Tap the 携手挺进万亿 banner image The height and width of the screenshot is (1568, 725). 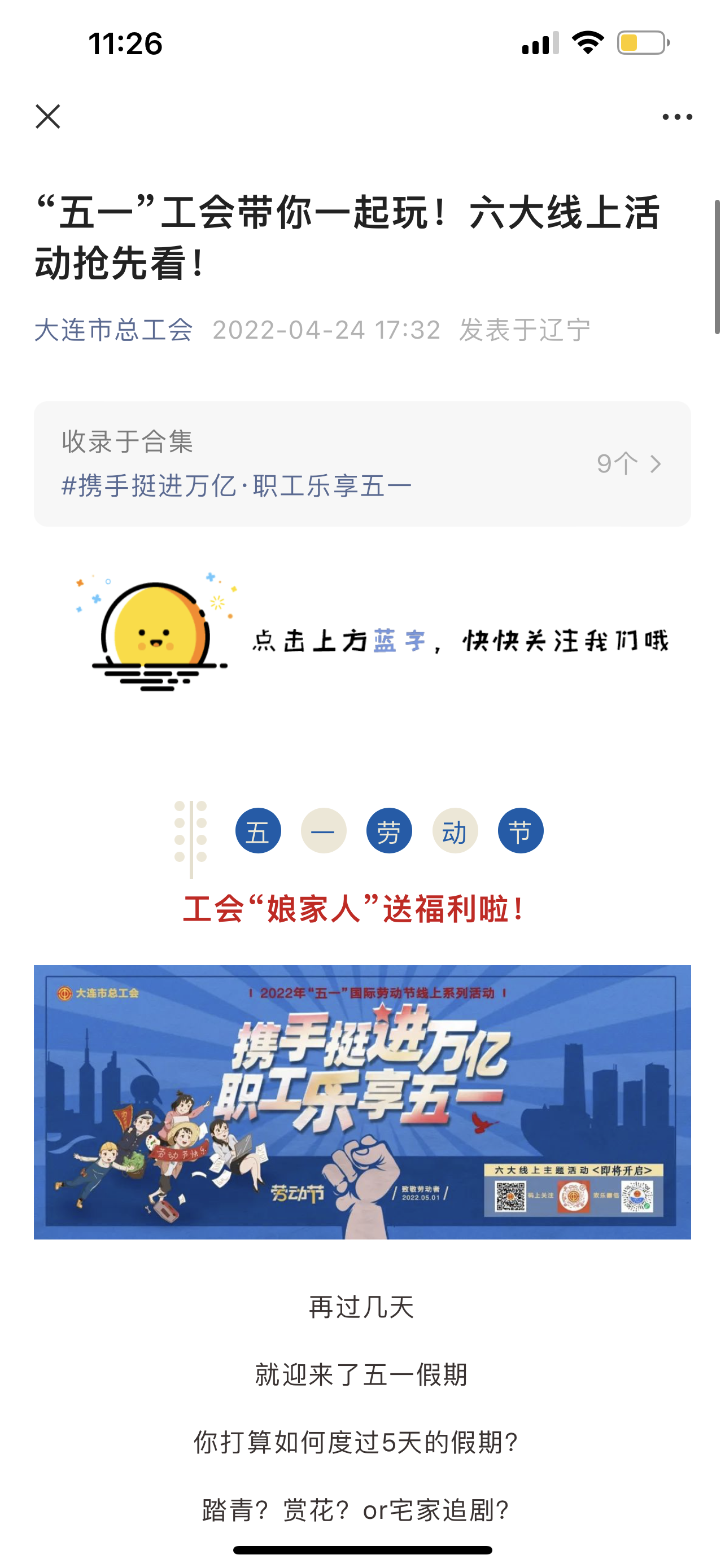pyautogui.click(x=362, y=1102)
